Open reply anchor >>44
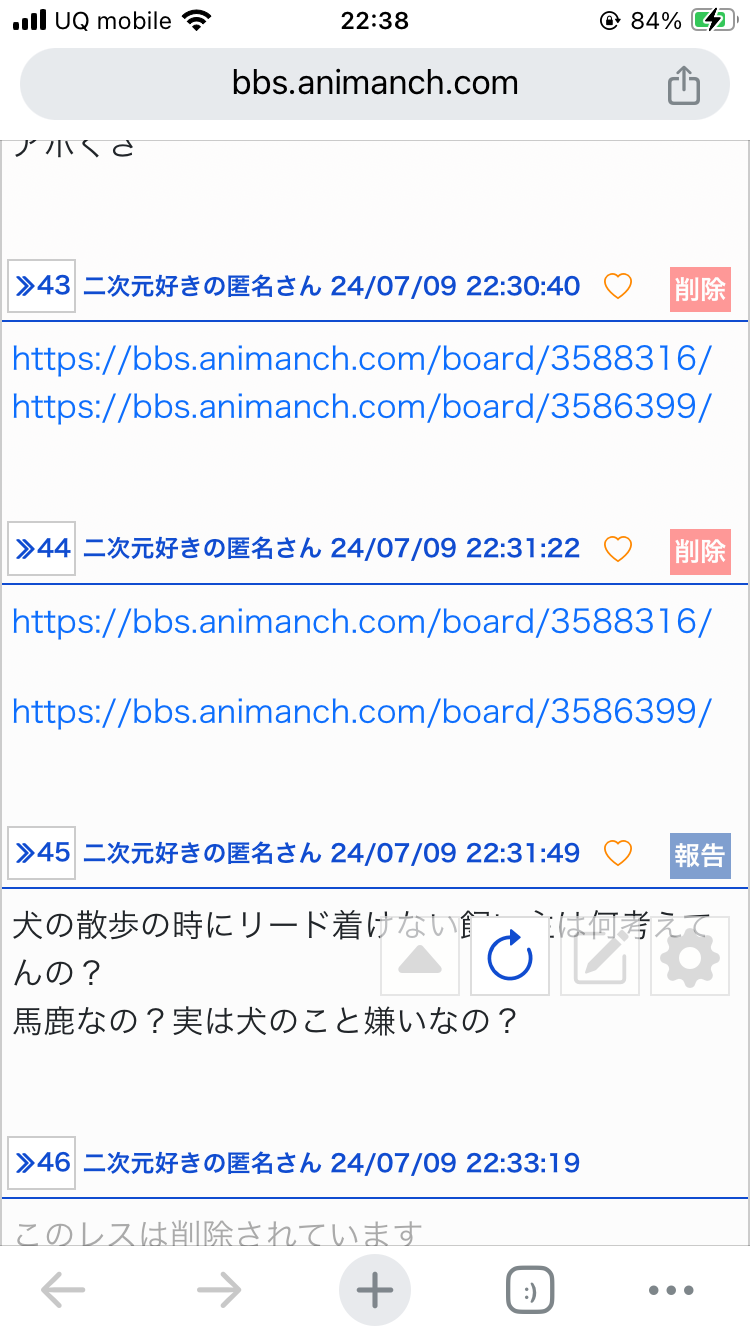The image size is (750, 1334). point(42,549)
